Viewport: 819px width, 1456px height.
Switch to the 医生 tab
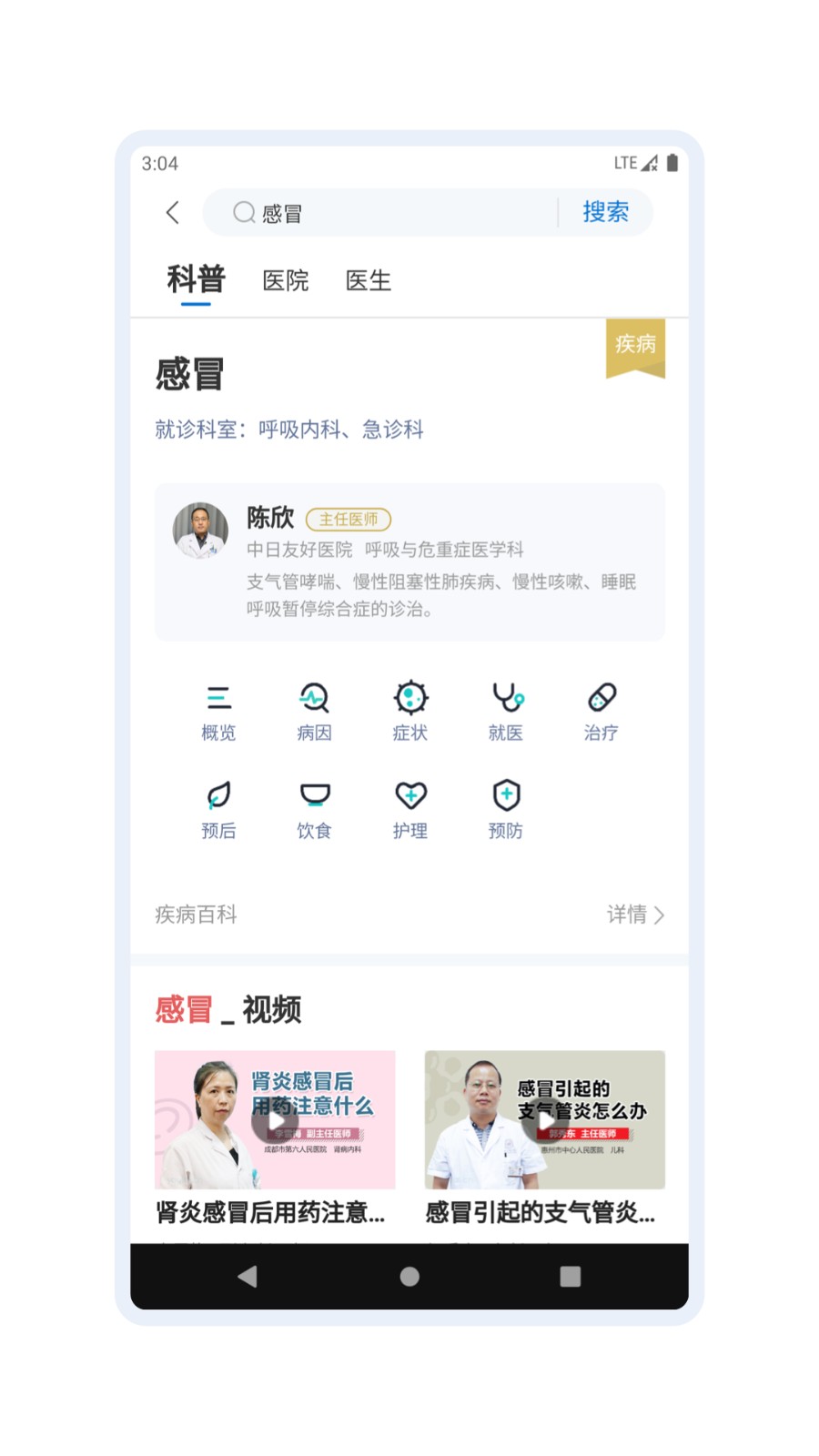click(368, 280)
